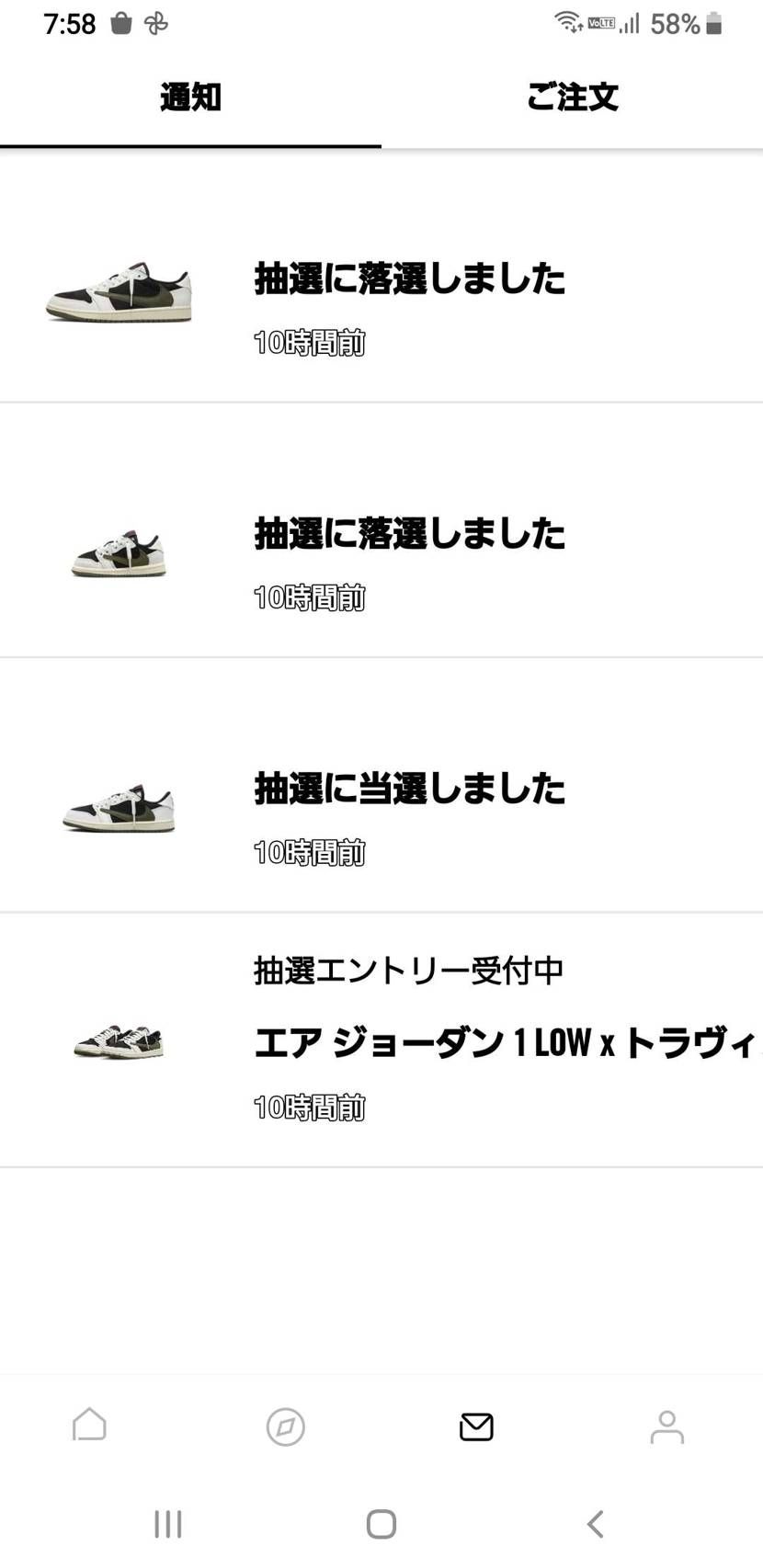Open the first 抽選に落選しました notification

409,280
